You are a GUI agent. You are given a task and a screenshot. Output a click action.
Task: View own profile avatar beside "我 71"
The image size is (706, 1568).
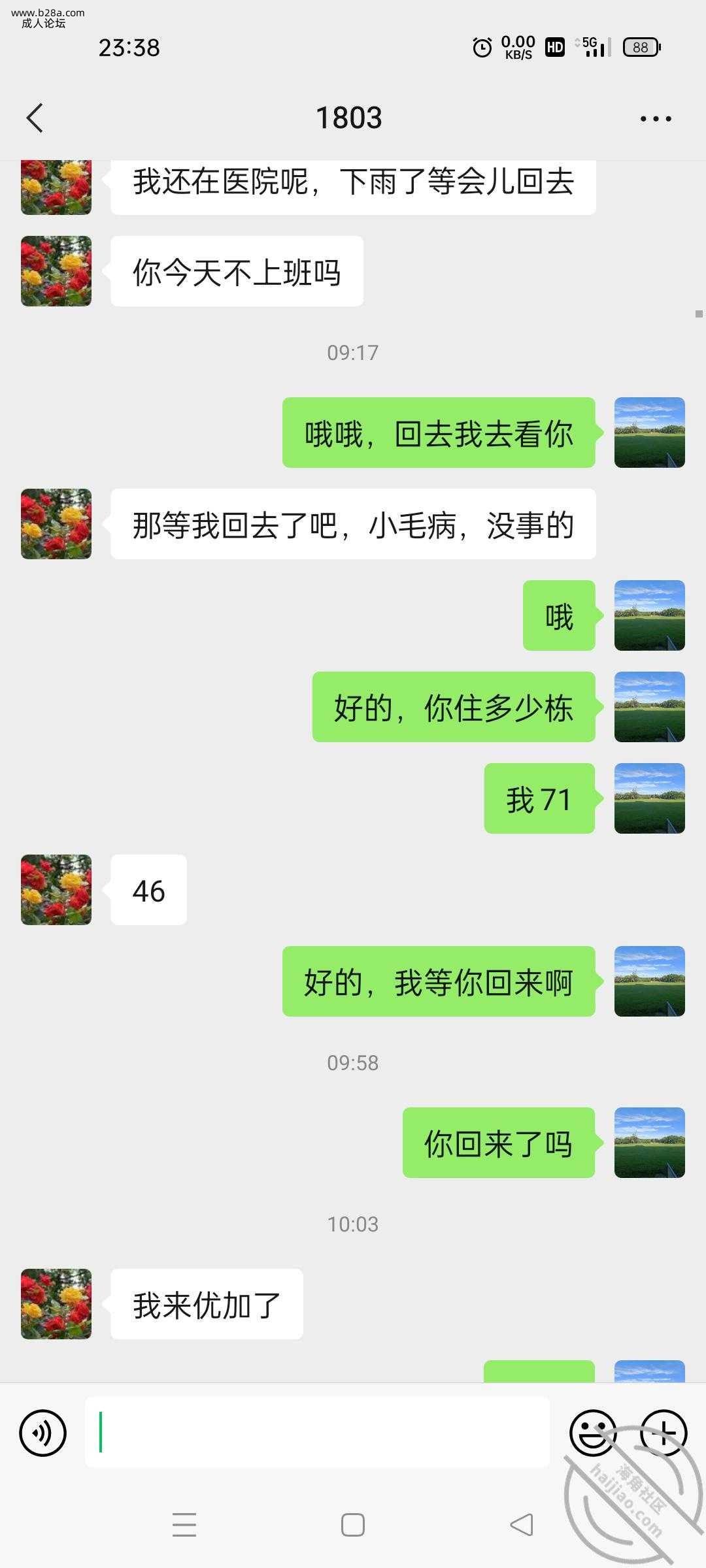pyautogui.click(x=649, y=798)
